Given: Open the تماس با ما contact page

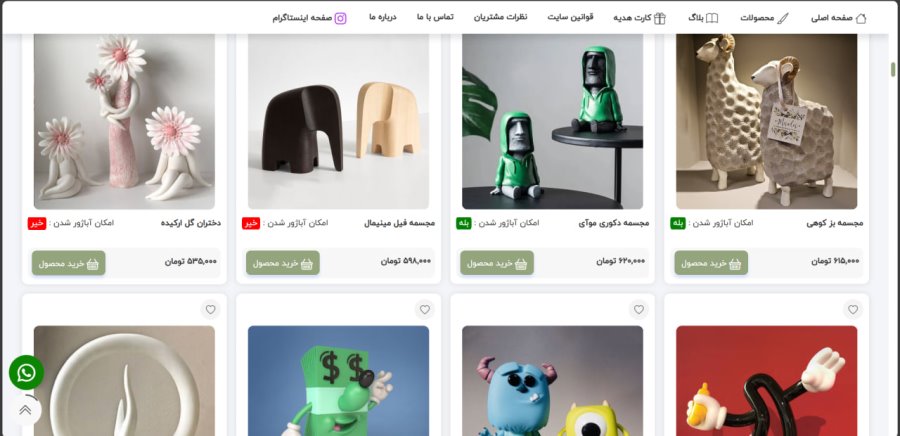Looking at the screenshot, I should pyautogui.click(x=434, y=17).
